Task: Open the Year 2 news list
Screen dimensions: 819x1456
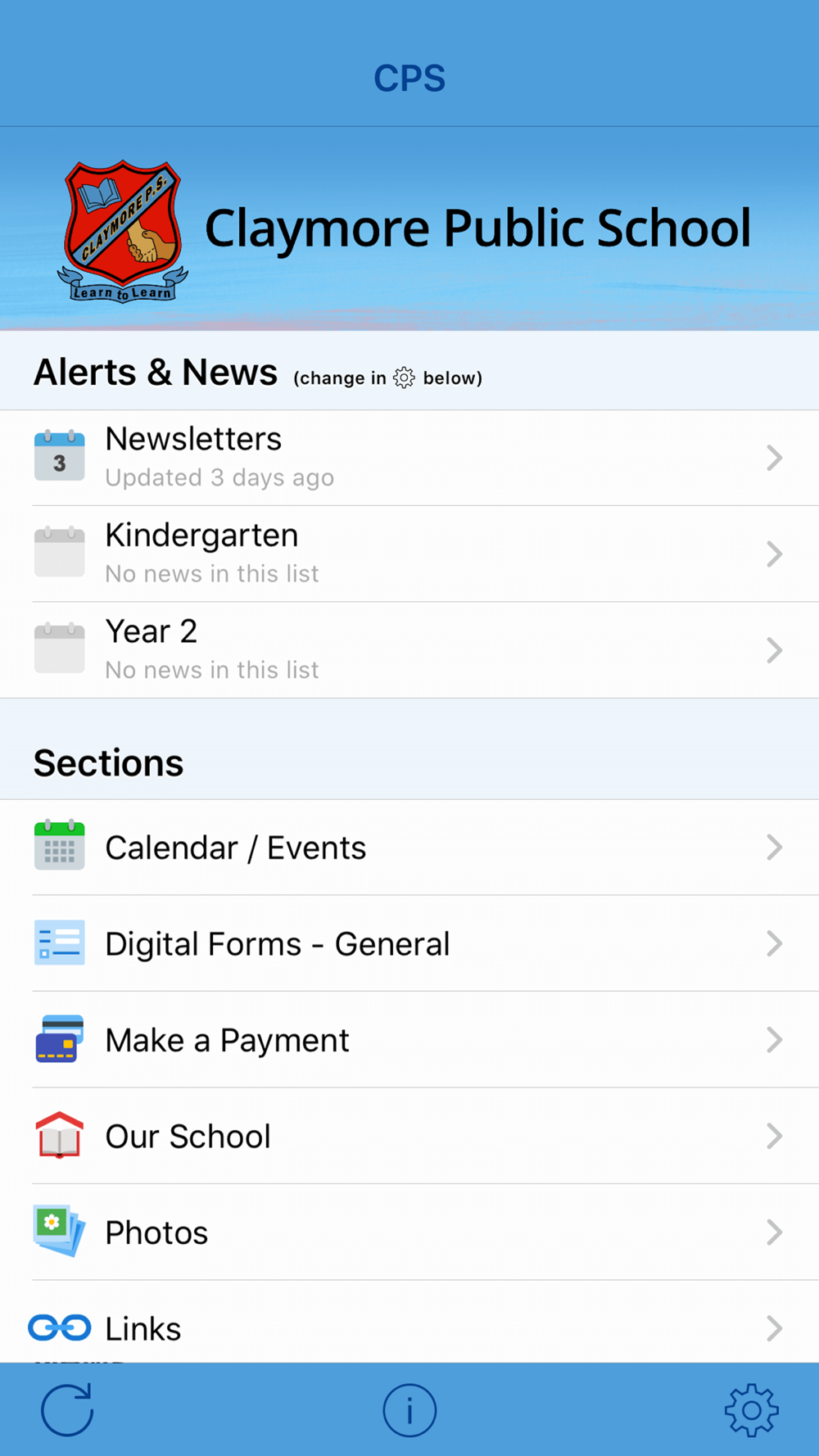Action: tap(409, 650)
